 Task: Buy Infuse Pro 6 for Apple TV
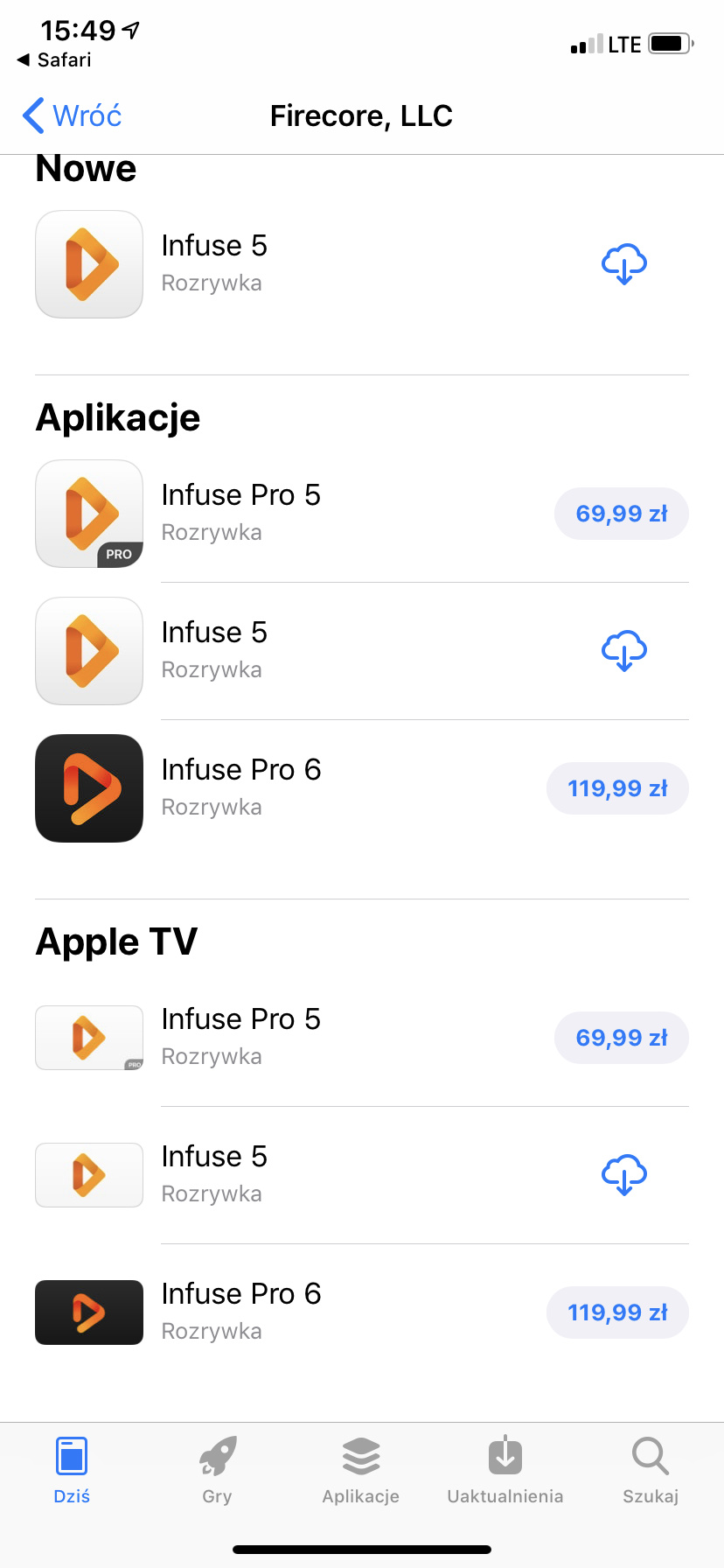click(x=617, y=1312)
